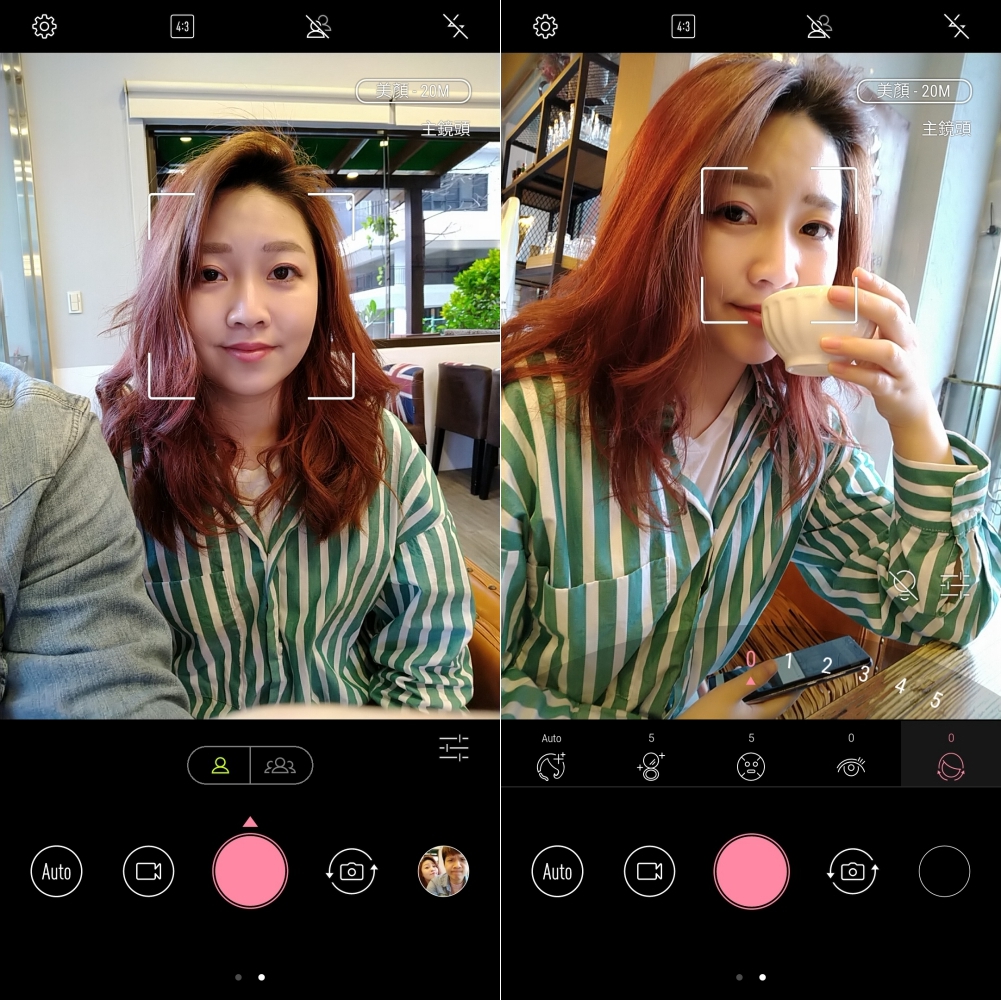The height and width of the screenshot is (1000, 1001).
Task: Open the last photo gallery thumbnail
Action: (443, 871)
